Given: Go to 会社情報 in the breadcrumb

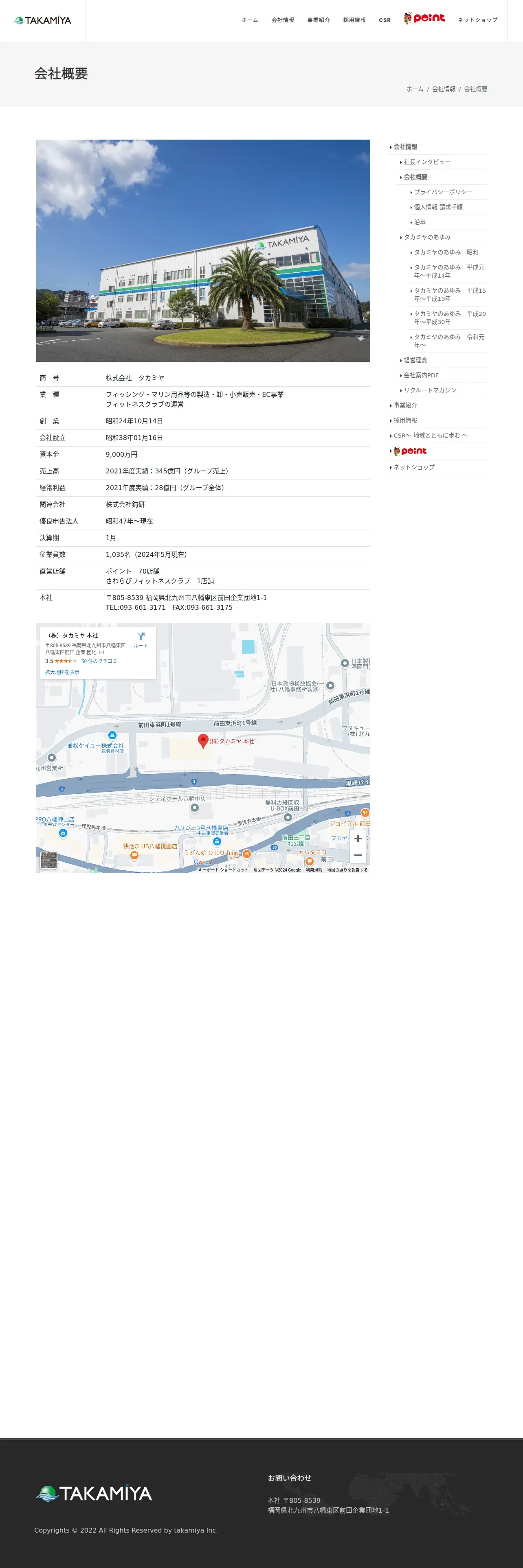Looking at the screenshot, I should 443,89.
